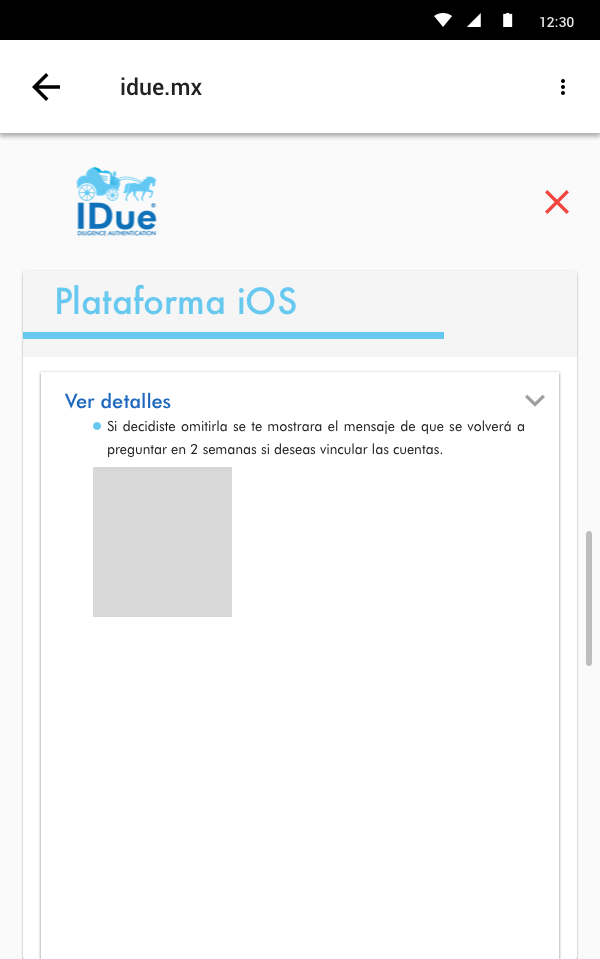Go back using the arrow icon
The height and width of the screenshot is (959, 600).
(46, 87)
